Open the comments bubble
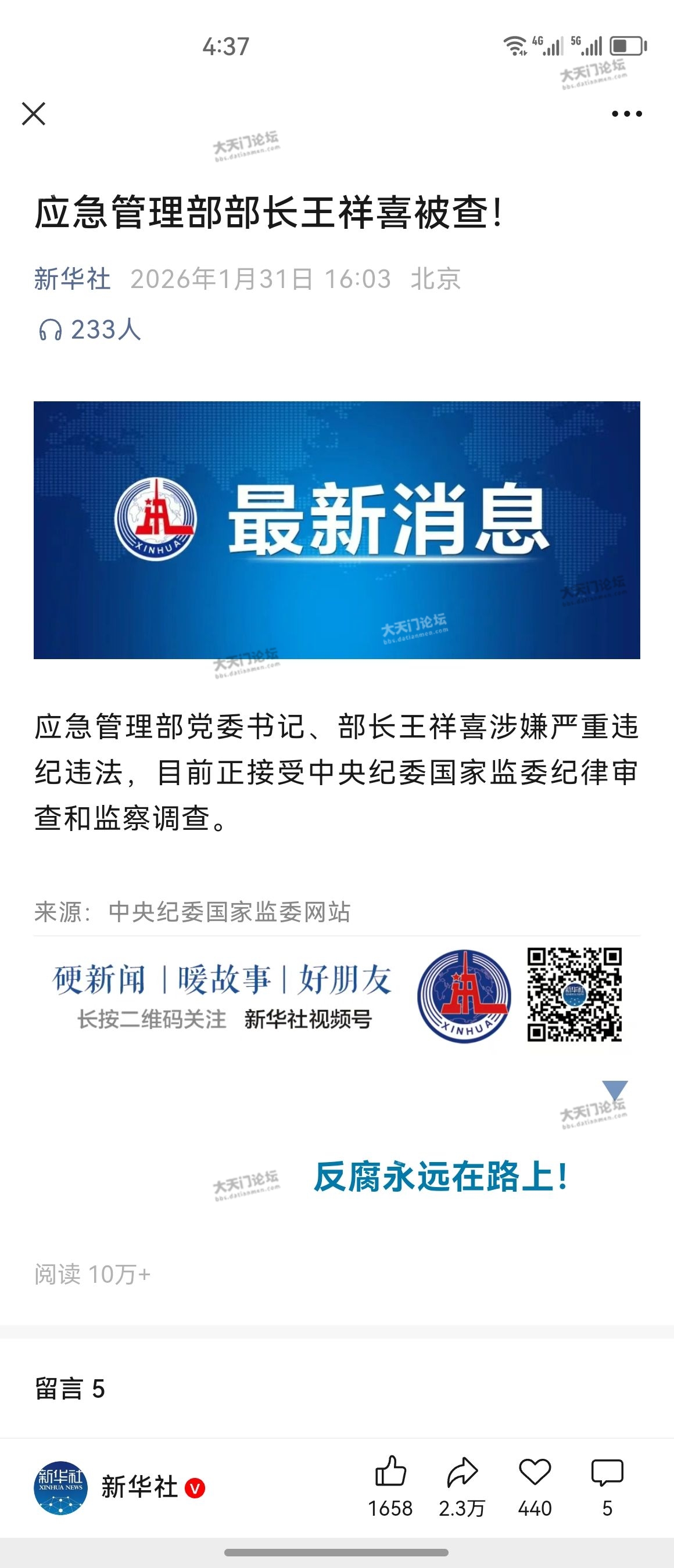Viewport: 674px width, 1568px height. 607,1473
